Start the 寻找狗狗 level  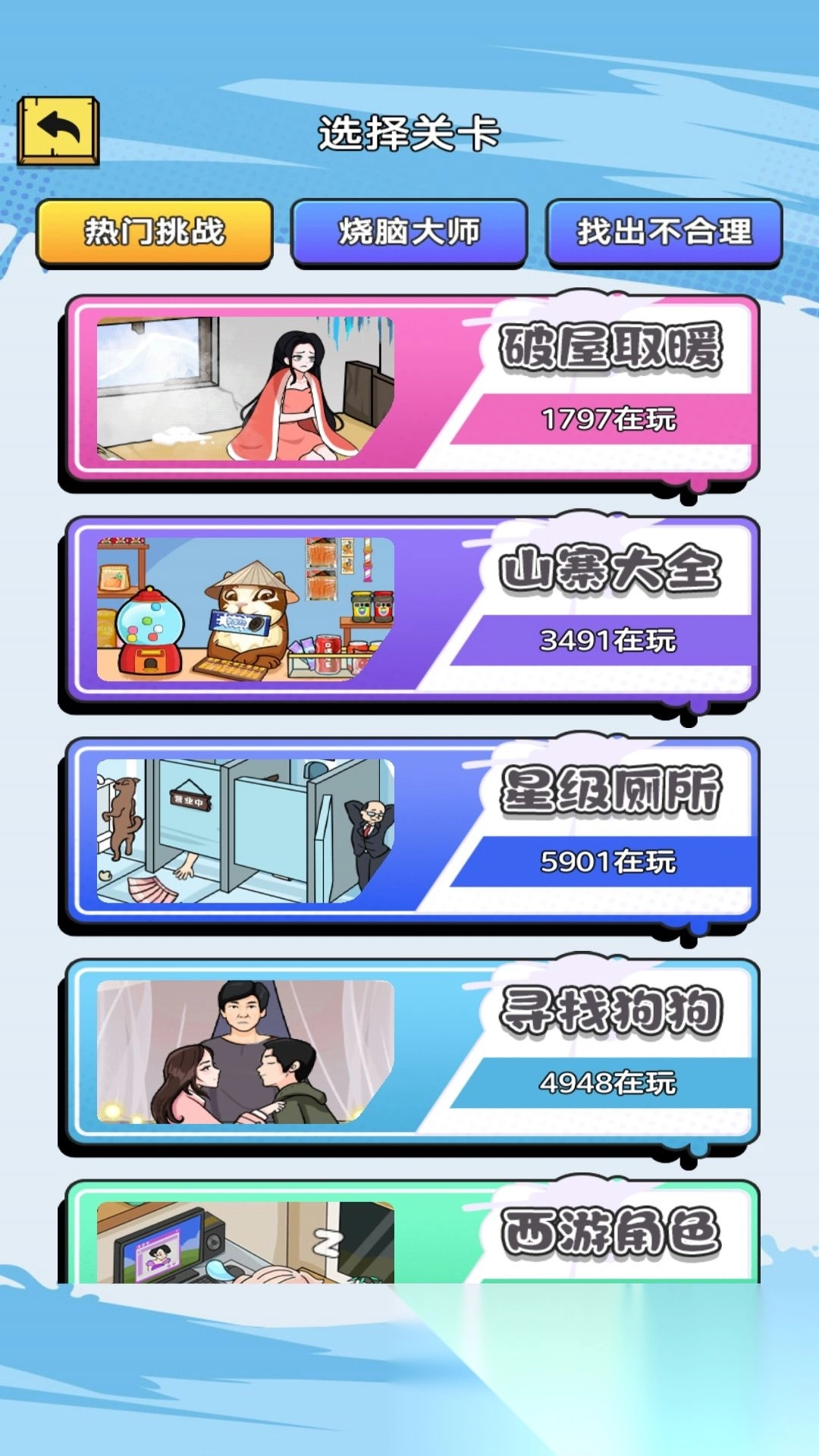[x=411, y=1053]
